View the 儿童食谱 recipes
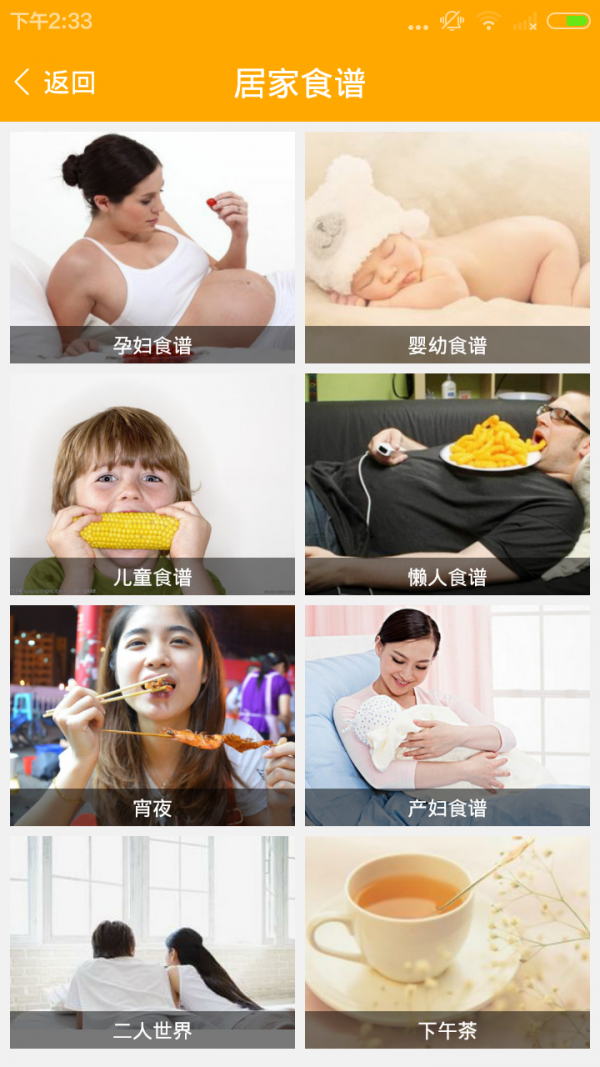Image resolution: width=600 pixels, height=1067 pixels. tap(152, 484)
